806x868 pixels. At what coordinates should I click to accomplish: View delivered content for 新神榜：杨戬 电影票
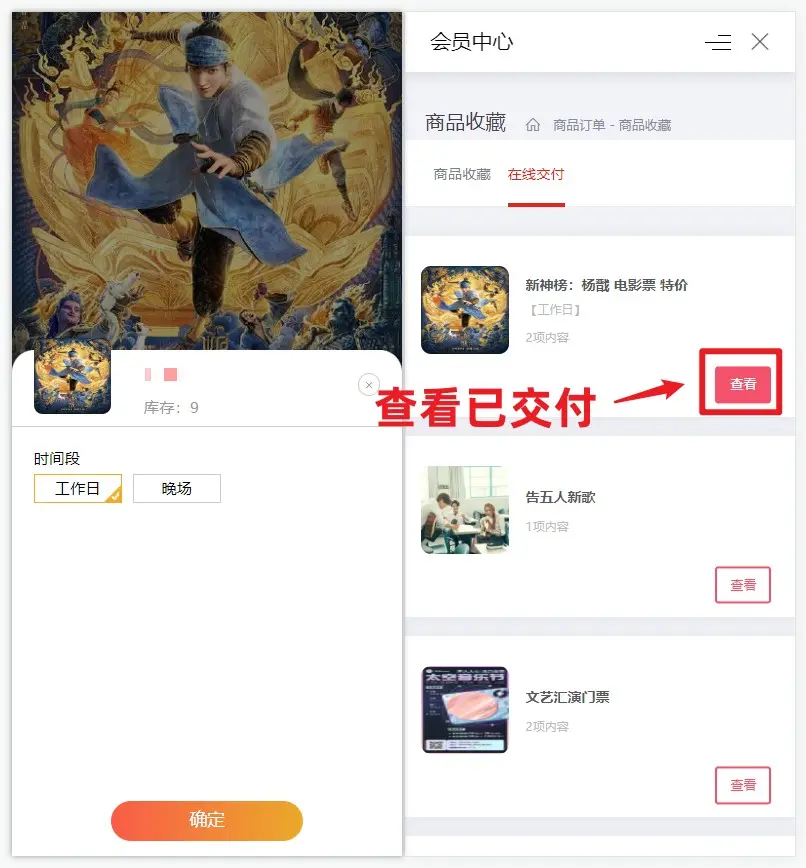tap(743, 384)
